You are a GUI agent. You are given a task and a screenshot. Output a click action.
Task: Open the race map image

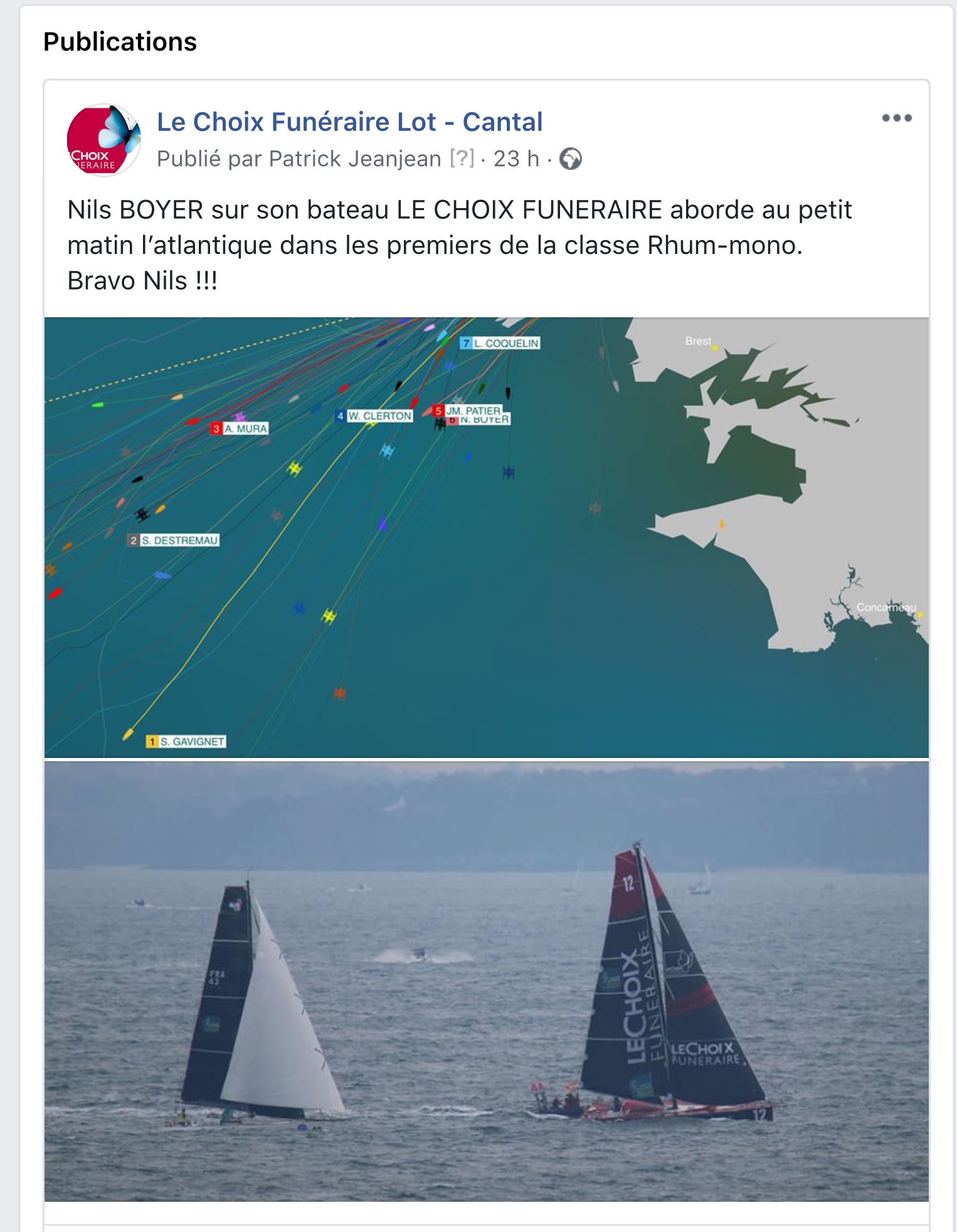[486, 537]
